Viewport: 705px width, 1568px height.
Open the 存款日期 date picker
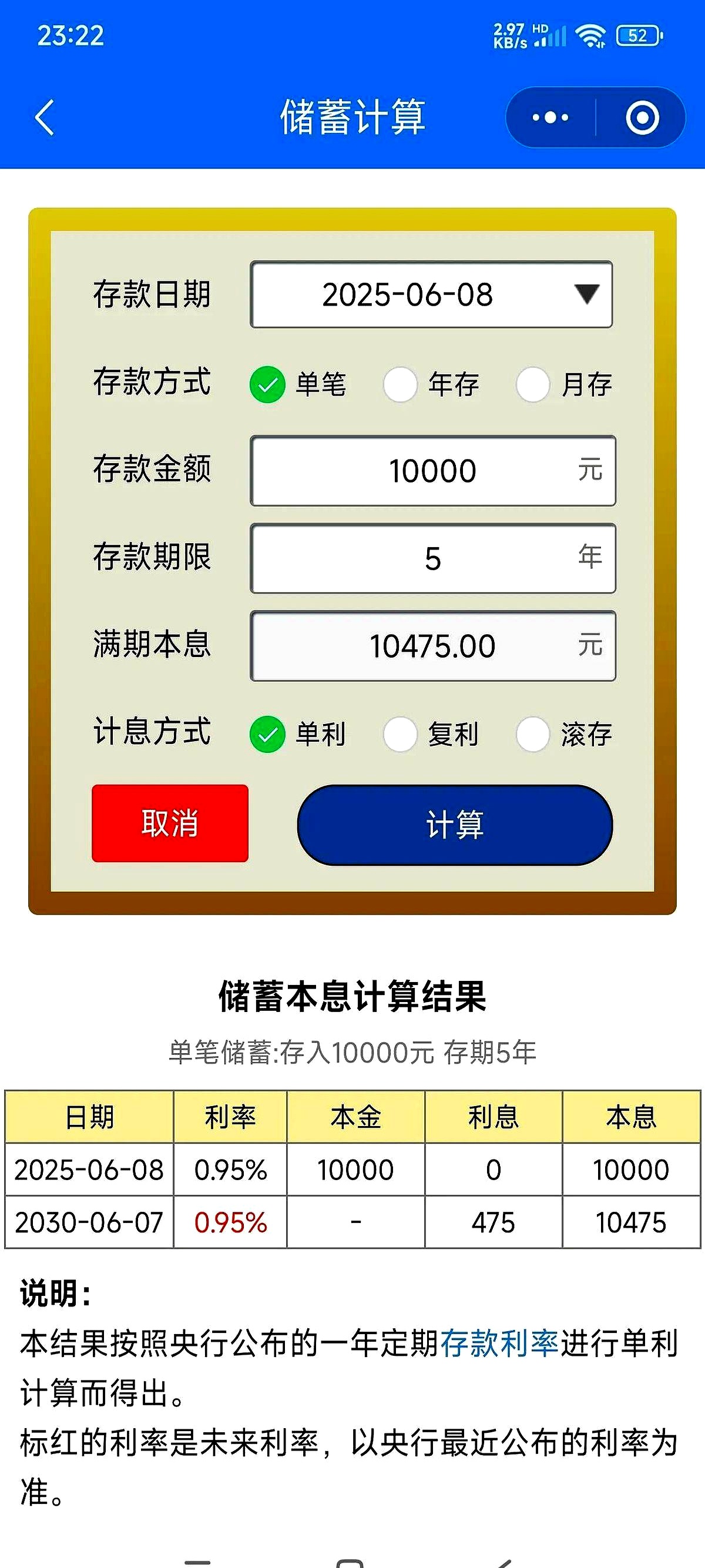pos(431,294)
